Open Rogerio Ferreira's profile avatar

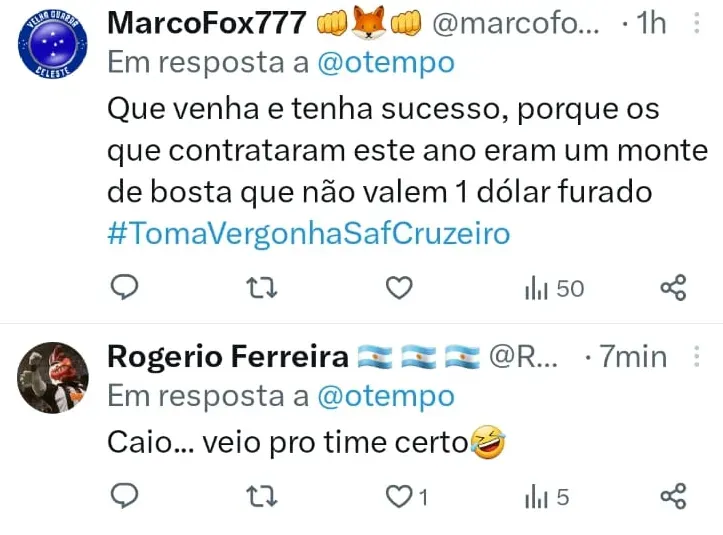[x=54, y=376]
